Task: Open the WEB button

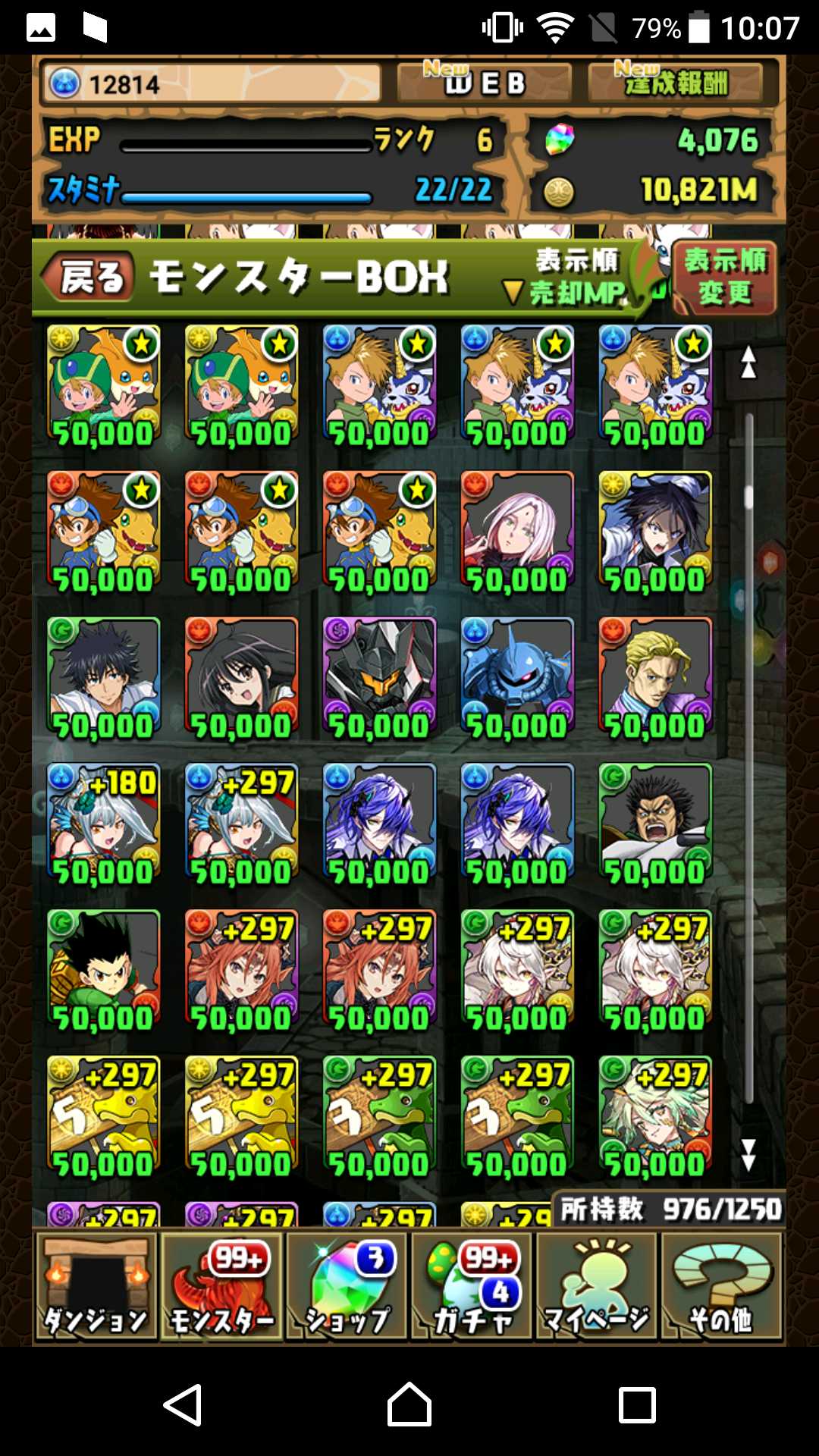Action: pos(484,82)
